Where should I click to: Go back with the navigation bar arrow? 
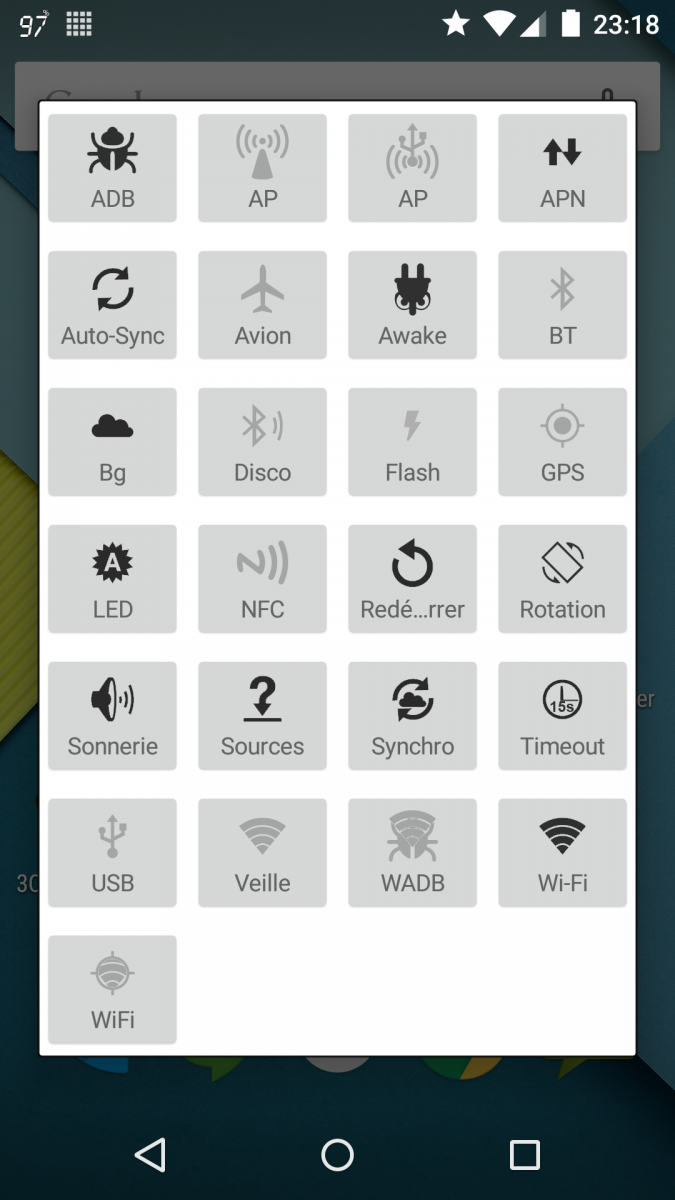click(150, 1155)
